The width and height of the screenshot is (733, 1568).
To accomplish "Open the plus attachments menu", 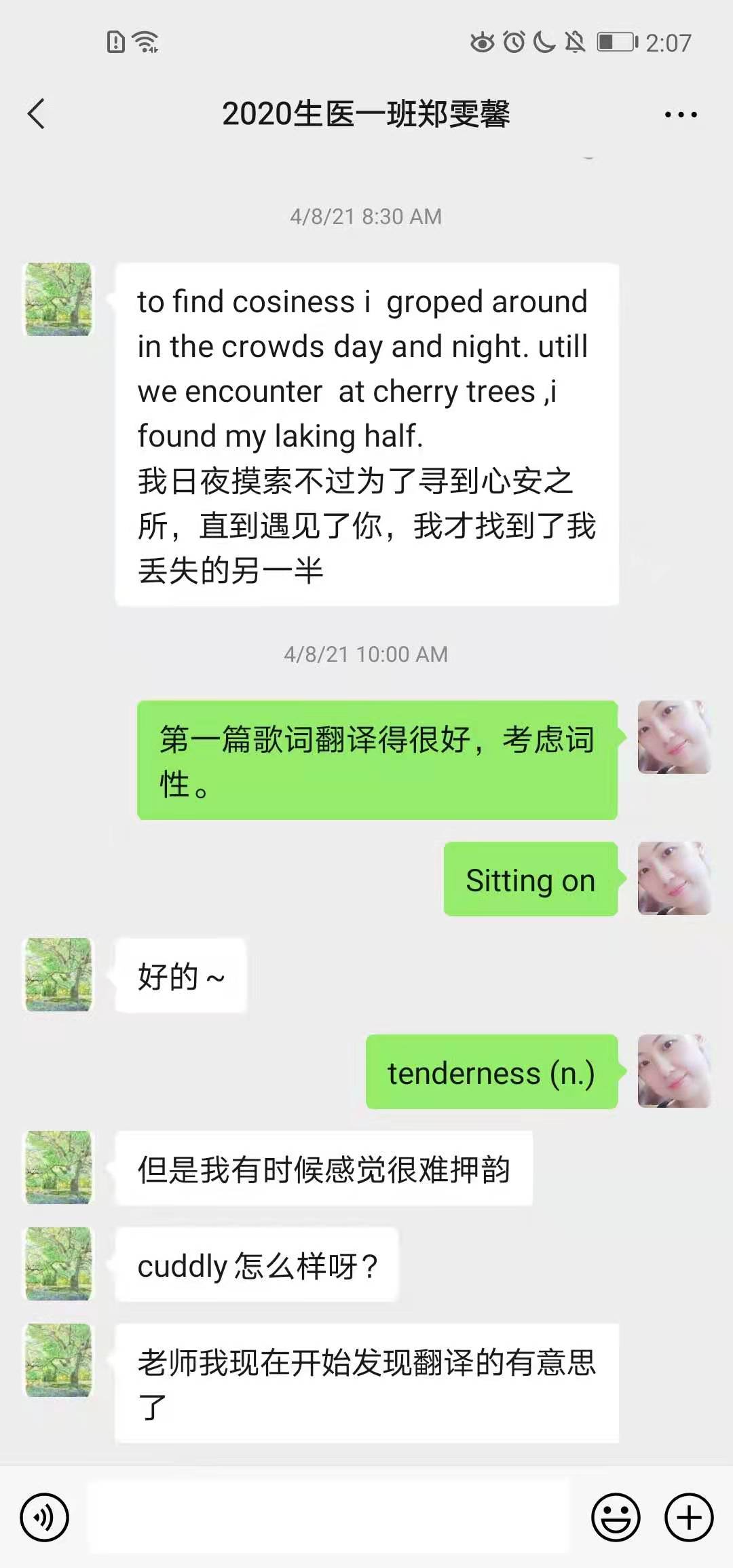I will pyautogui.click(x=689, y=1517).
